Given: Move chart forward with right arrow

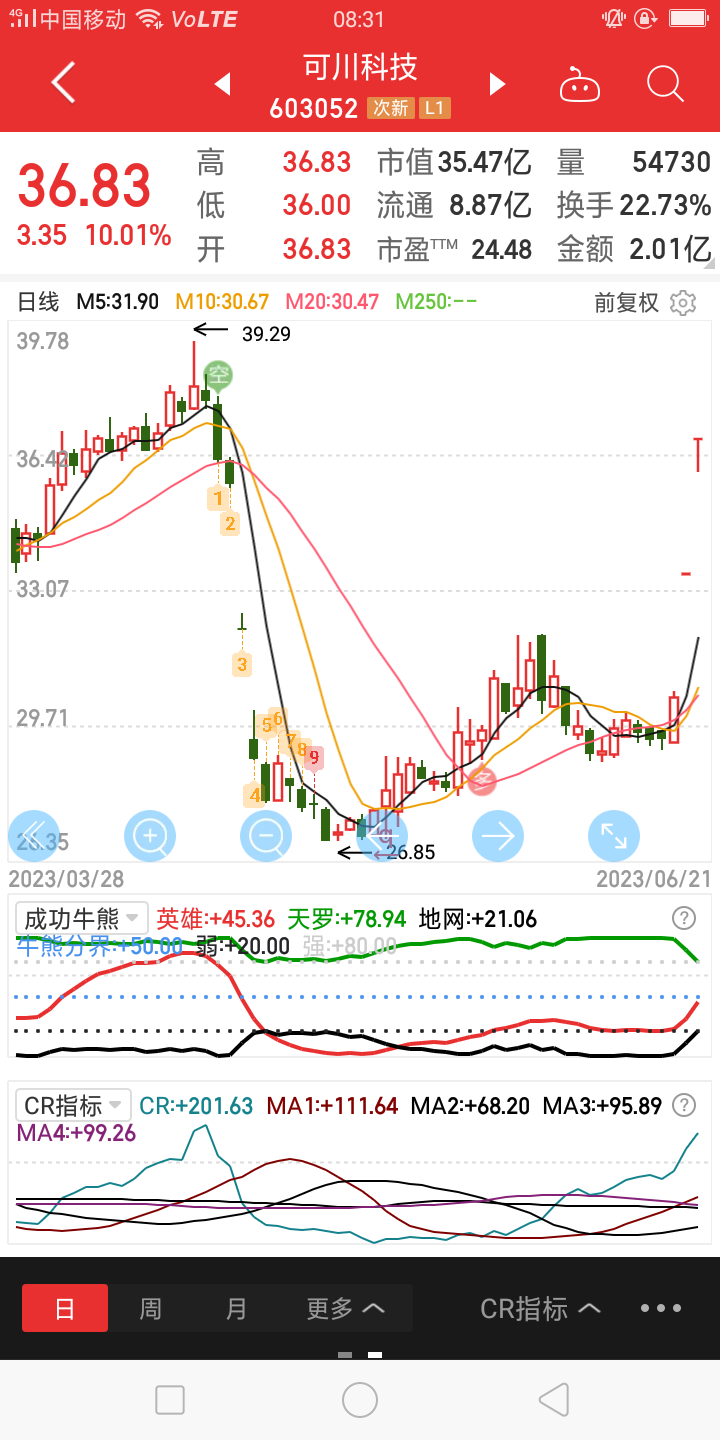Looking at the screenshot, I should 498,835.
